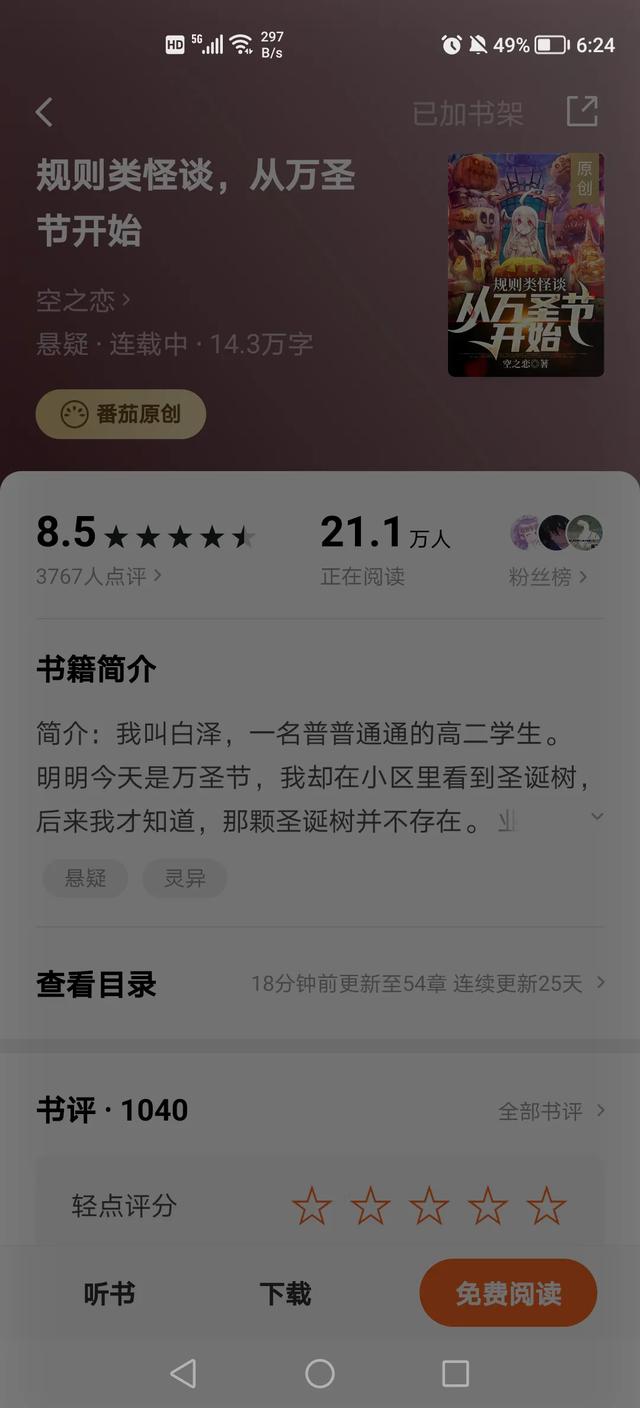Open 查看目录 chapter list

tap(96, 984)
